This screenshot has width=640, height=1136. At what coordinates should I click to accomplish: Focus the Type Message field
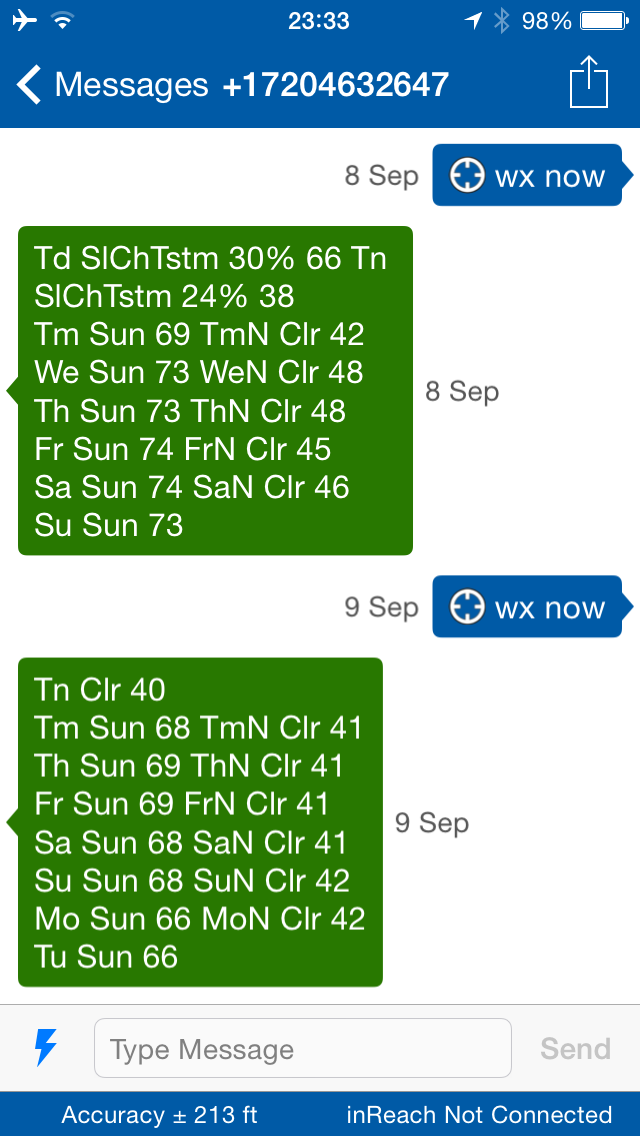(x=302, y=1048)
